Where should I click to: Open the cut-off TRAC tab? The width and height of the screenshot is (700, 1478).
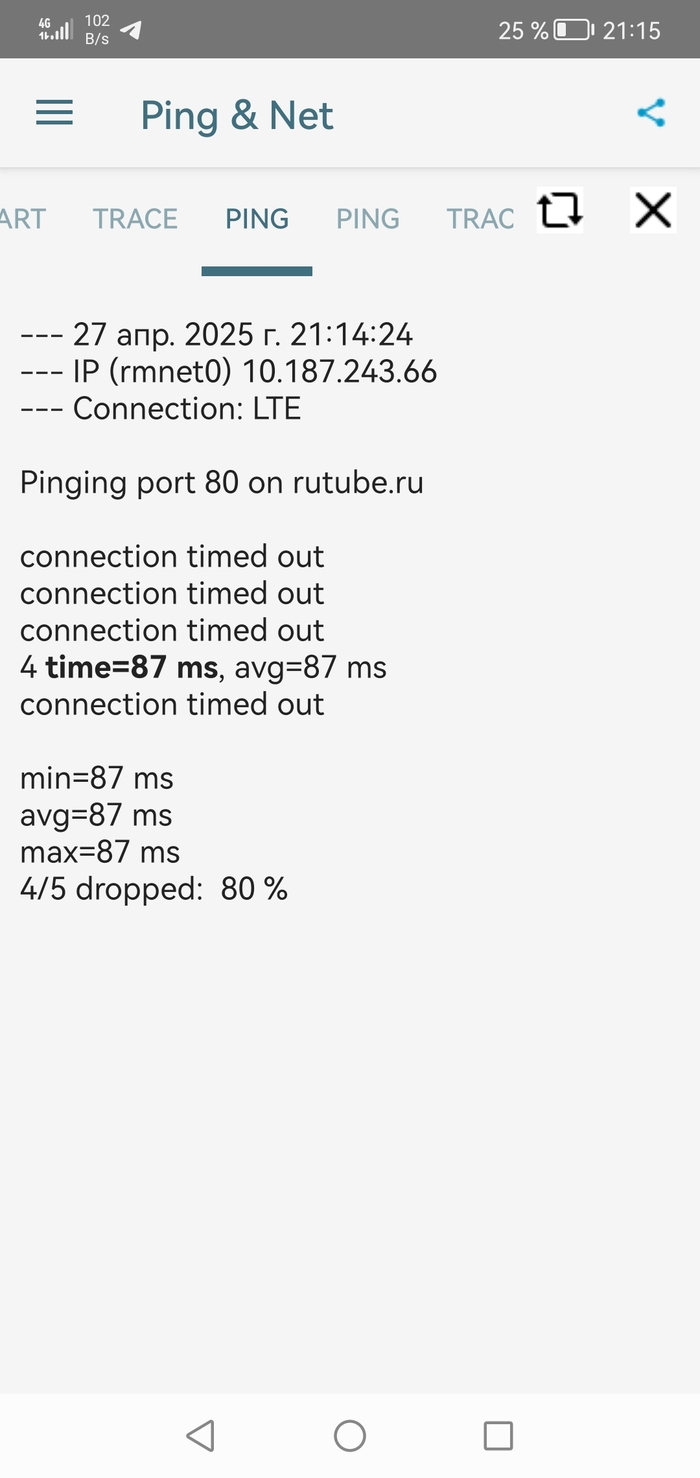coord(480,219)
